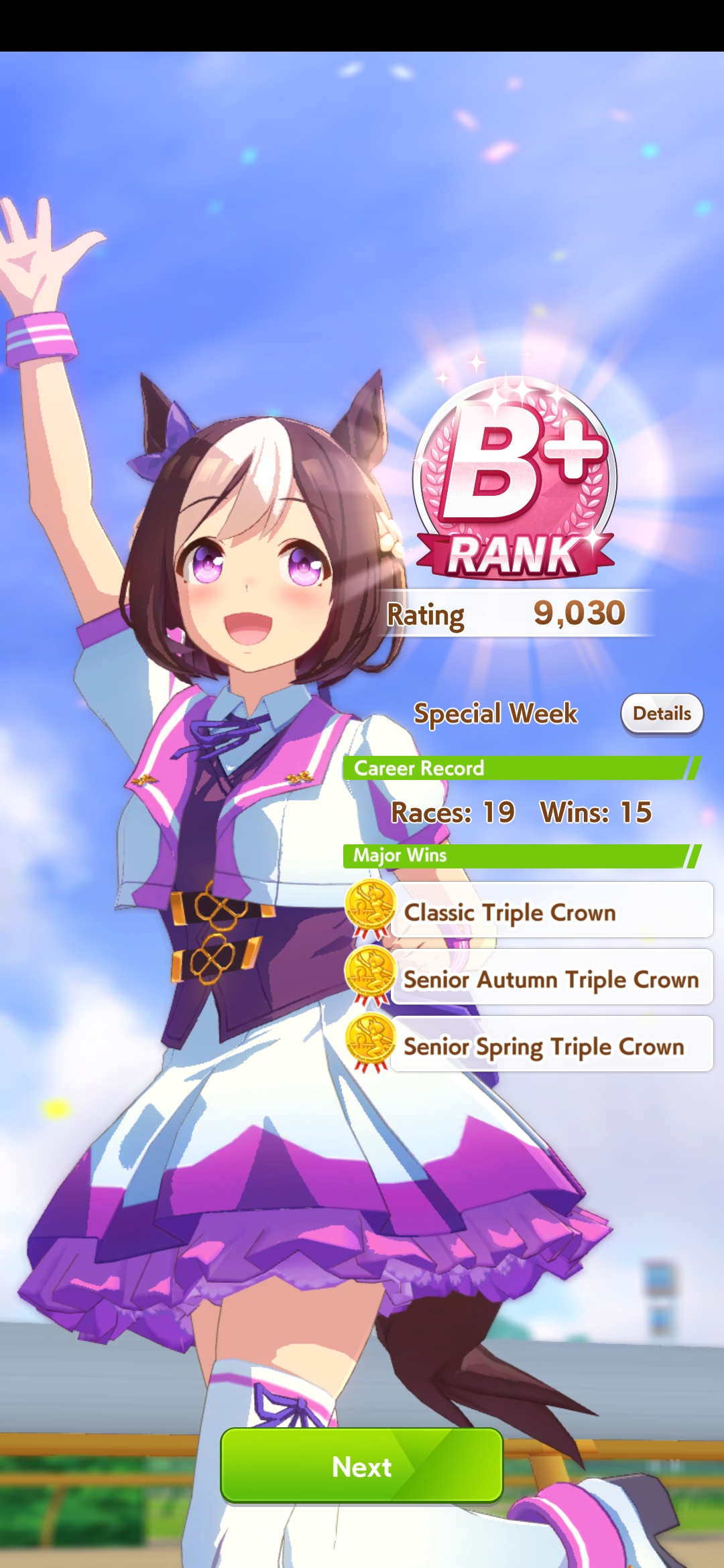Select the Classic Triple Crown entry
This screenshot has width=724, height=1568.
click(x=550, y=912)
